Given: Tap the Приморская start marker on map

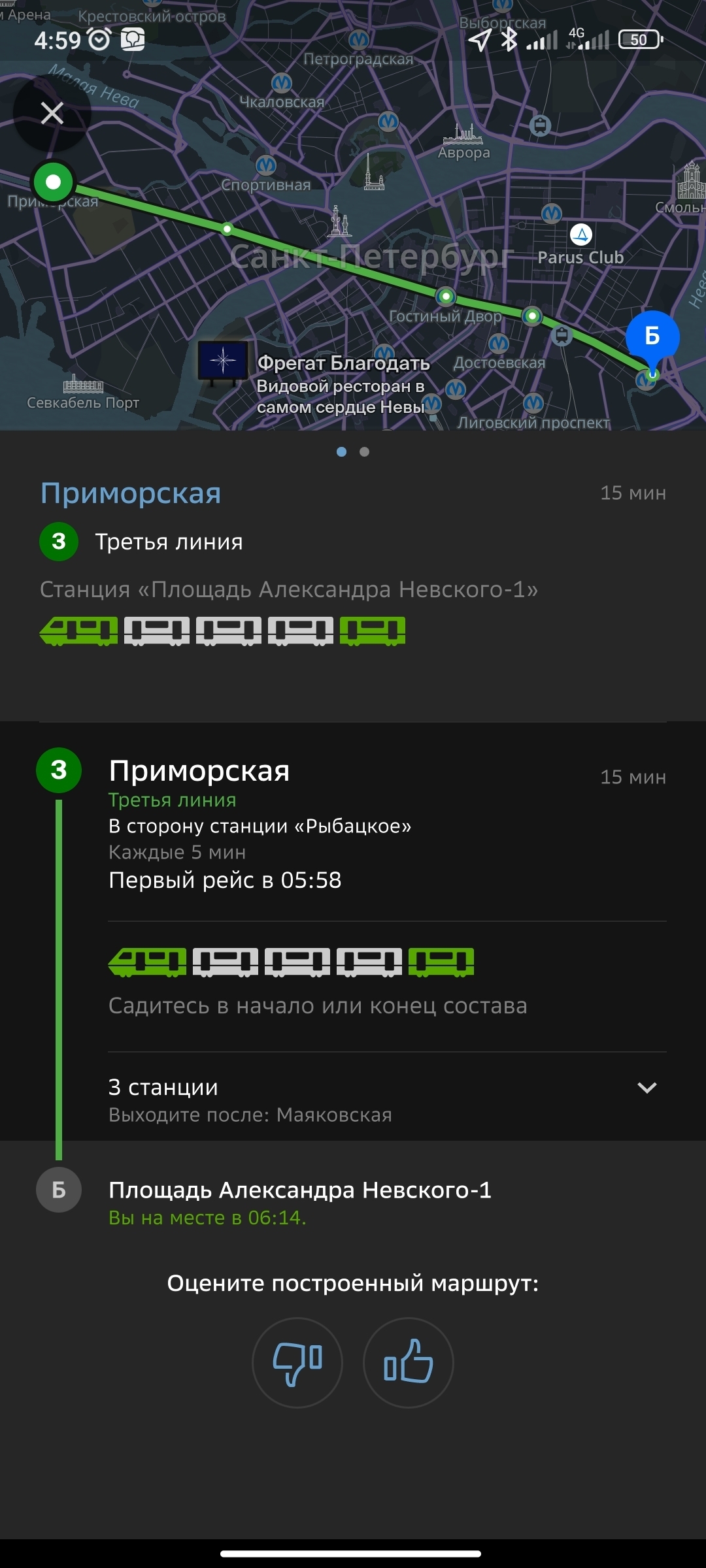Looking at the screenshot, I should click(x=54, y=182).
